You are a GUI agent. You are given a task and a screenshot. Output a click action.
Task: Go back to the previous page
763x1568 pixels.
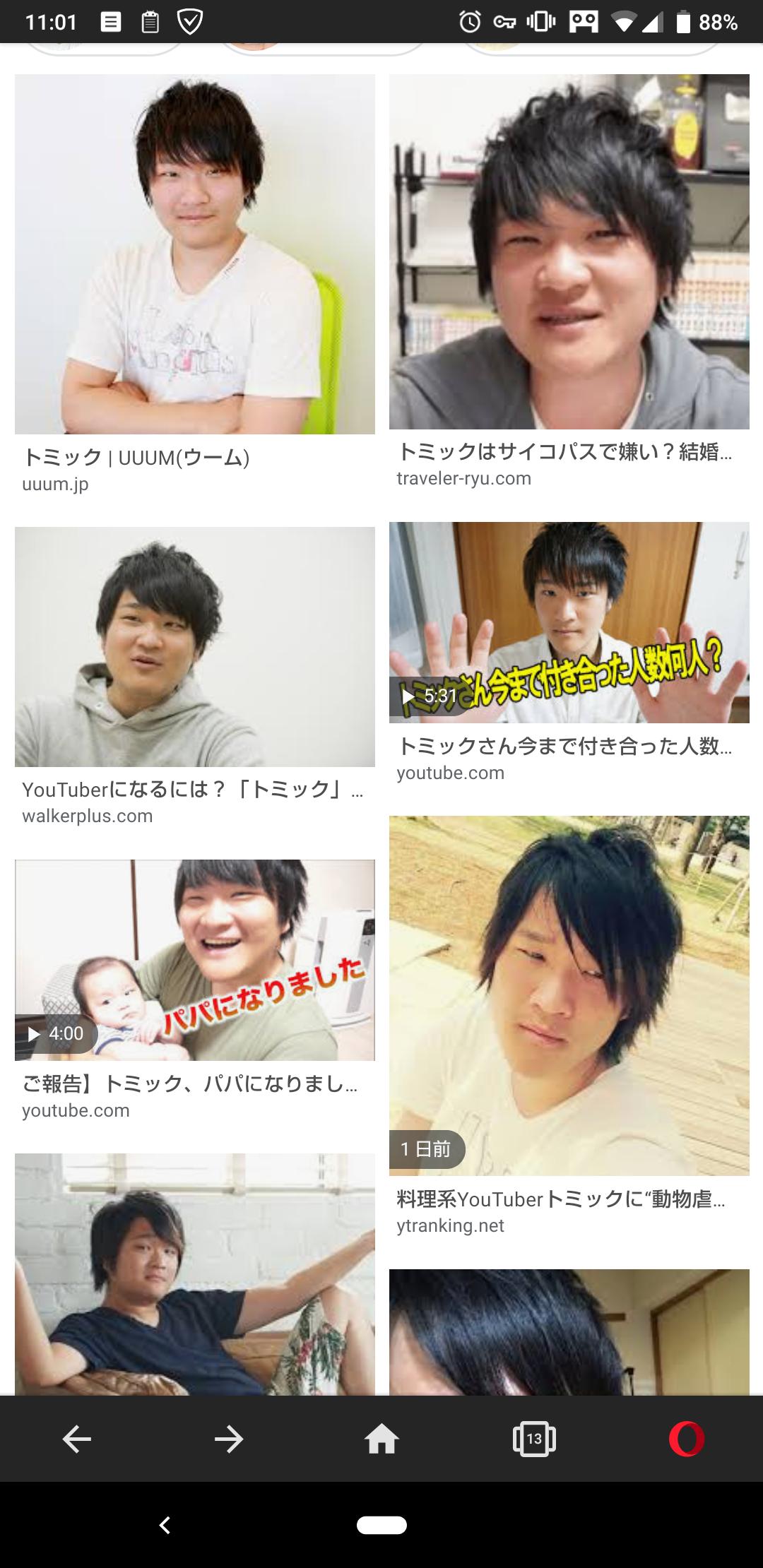coord(76,1439)
